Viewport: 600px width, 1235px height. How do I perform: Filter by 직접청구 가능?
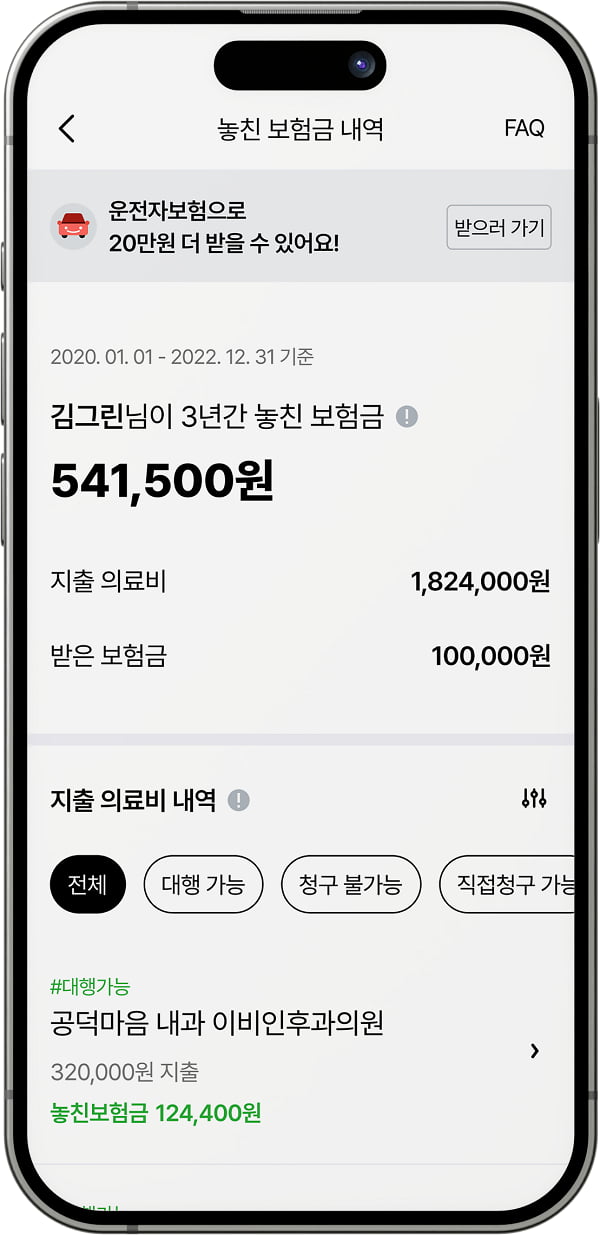click(508, 884)
